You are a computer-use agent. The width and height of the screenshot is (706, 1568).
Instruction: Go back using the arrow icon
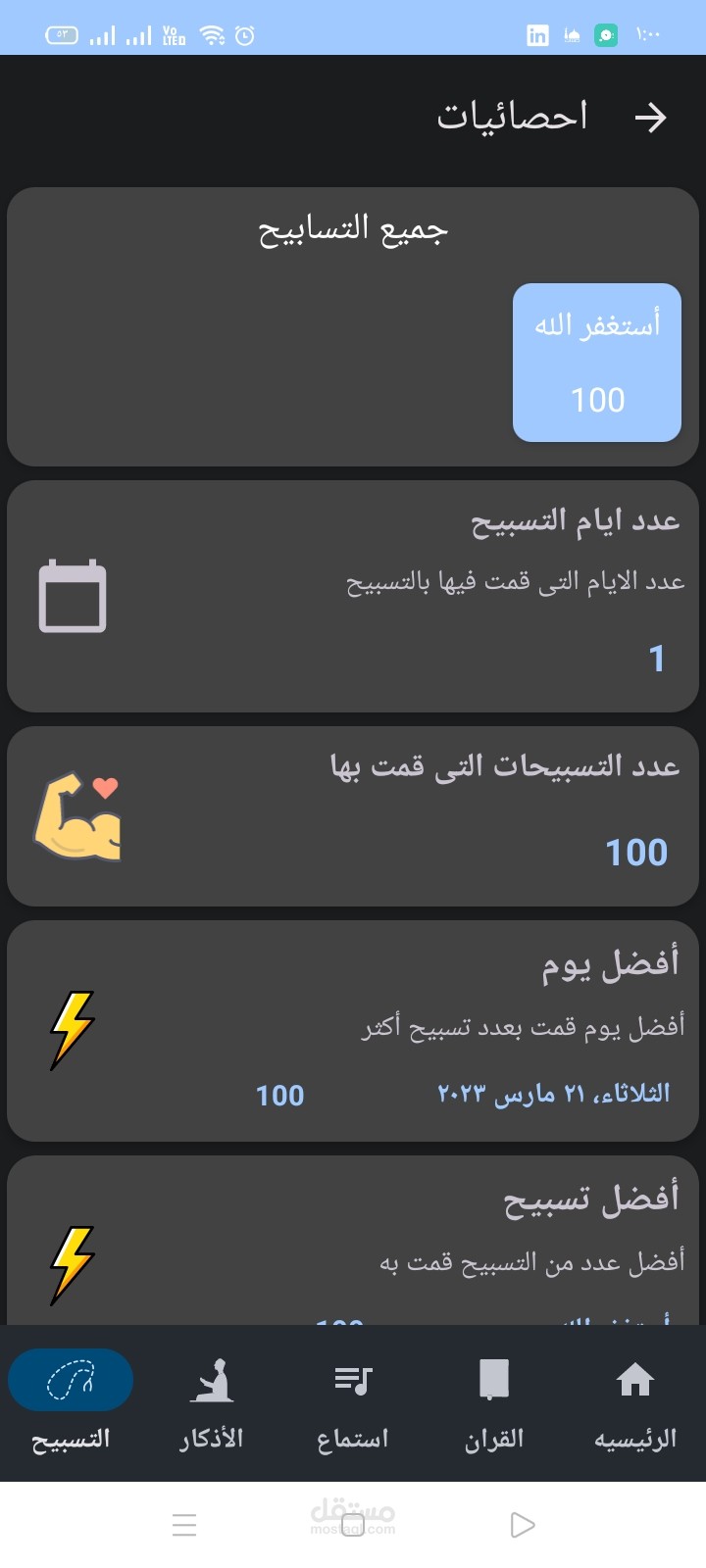[x=649, y=118]
